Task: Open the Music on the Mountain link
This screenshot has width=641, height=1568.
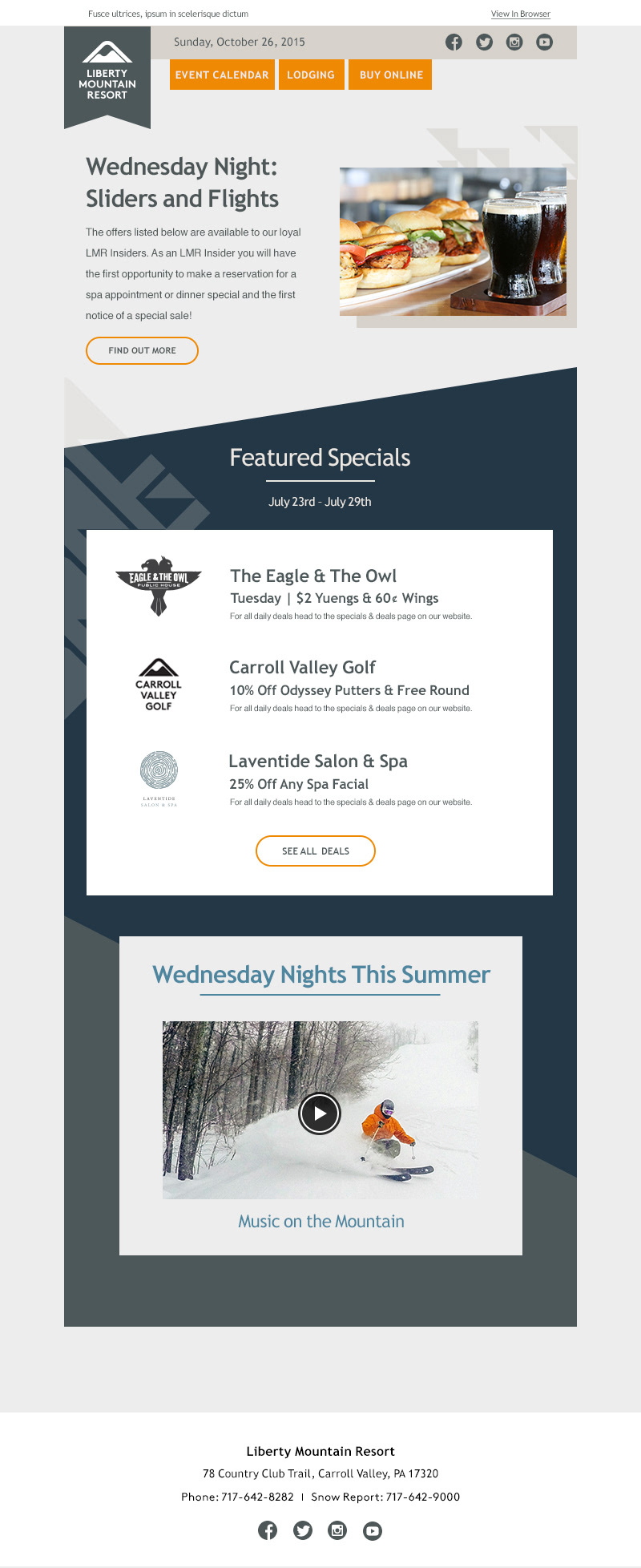Action: (321, 1221)
